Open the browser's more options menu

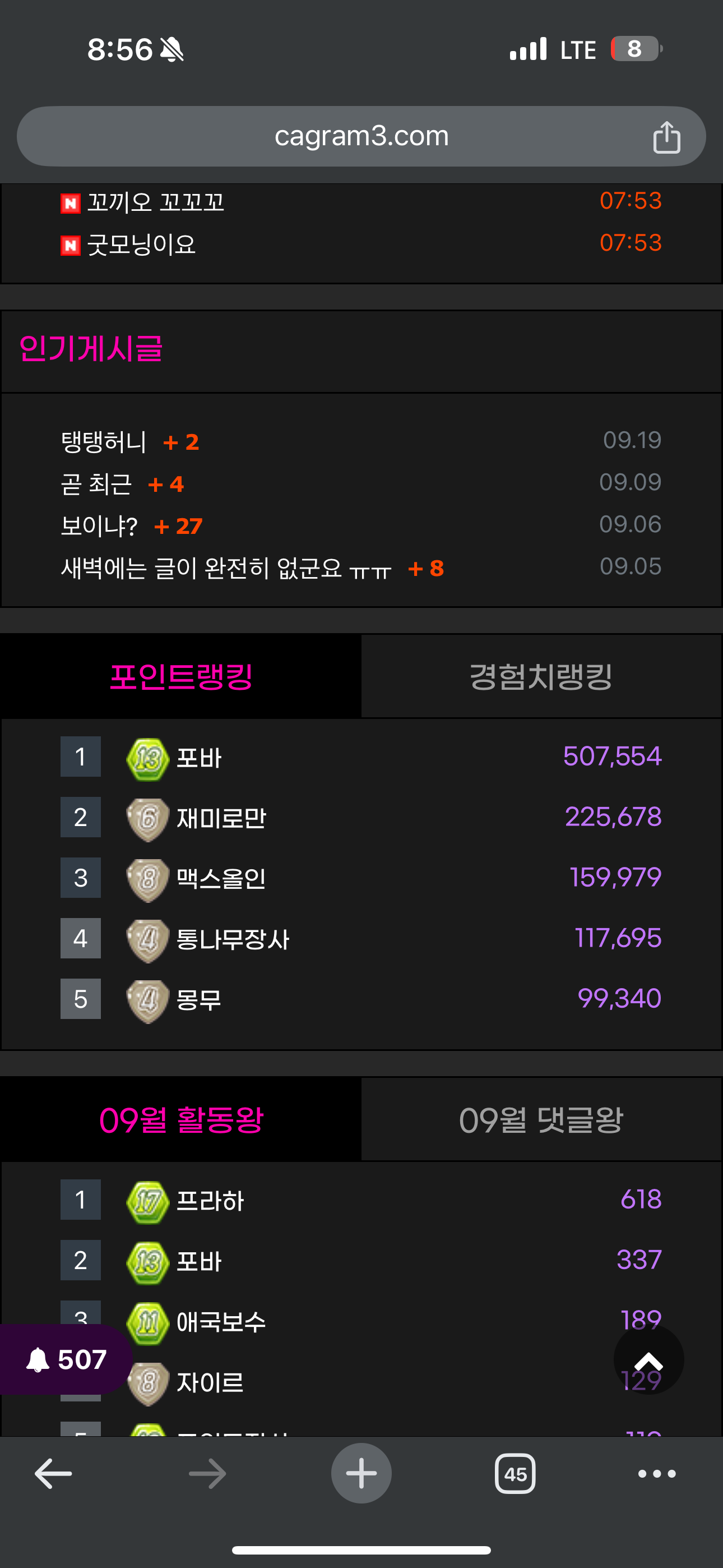[x=657, y=1474]
